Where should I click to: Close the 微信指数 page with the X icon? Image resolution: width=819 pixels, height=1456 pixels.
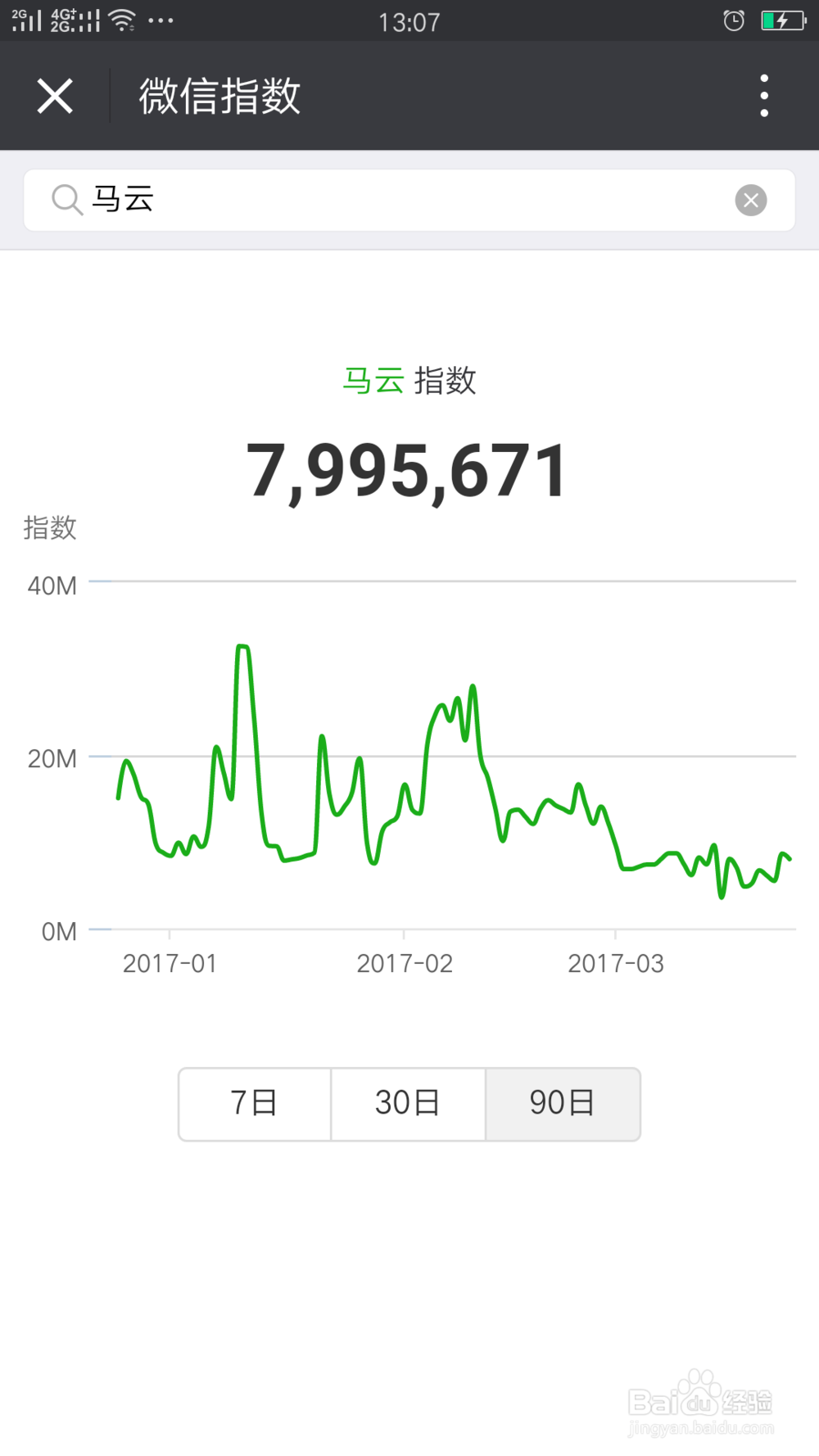54,95
